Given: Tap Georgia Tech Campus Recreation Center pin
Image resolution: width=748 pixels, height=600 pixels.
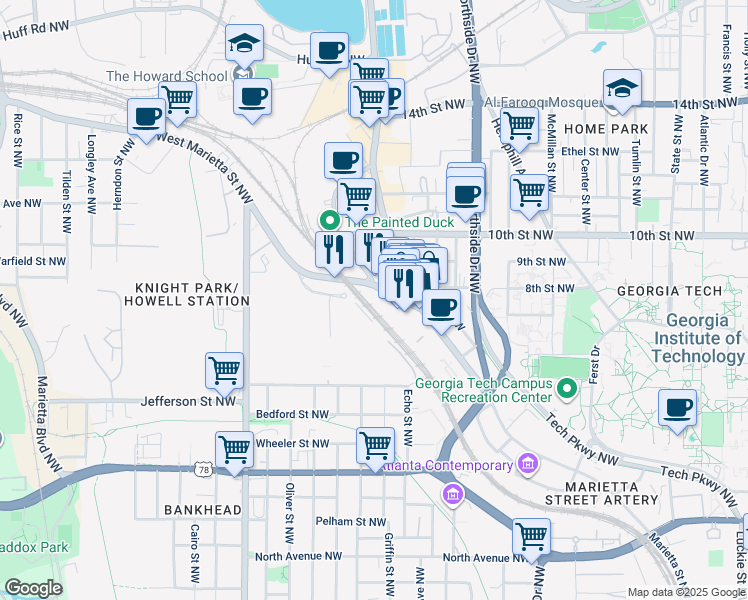Looking at the screenshot, I should [568, 387].
